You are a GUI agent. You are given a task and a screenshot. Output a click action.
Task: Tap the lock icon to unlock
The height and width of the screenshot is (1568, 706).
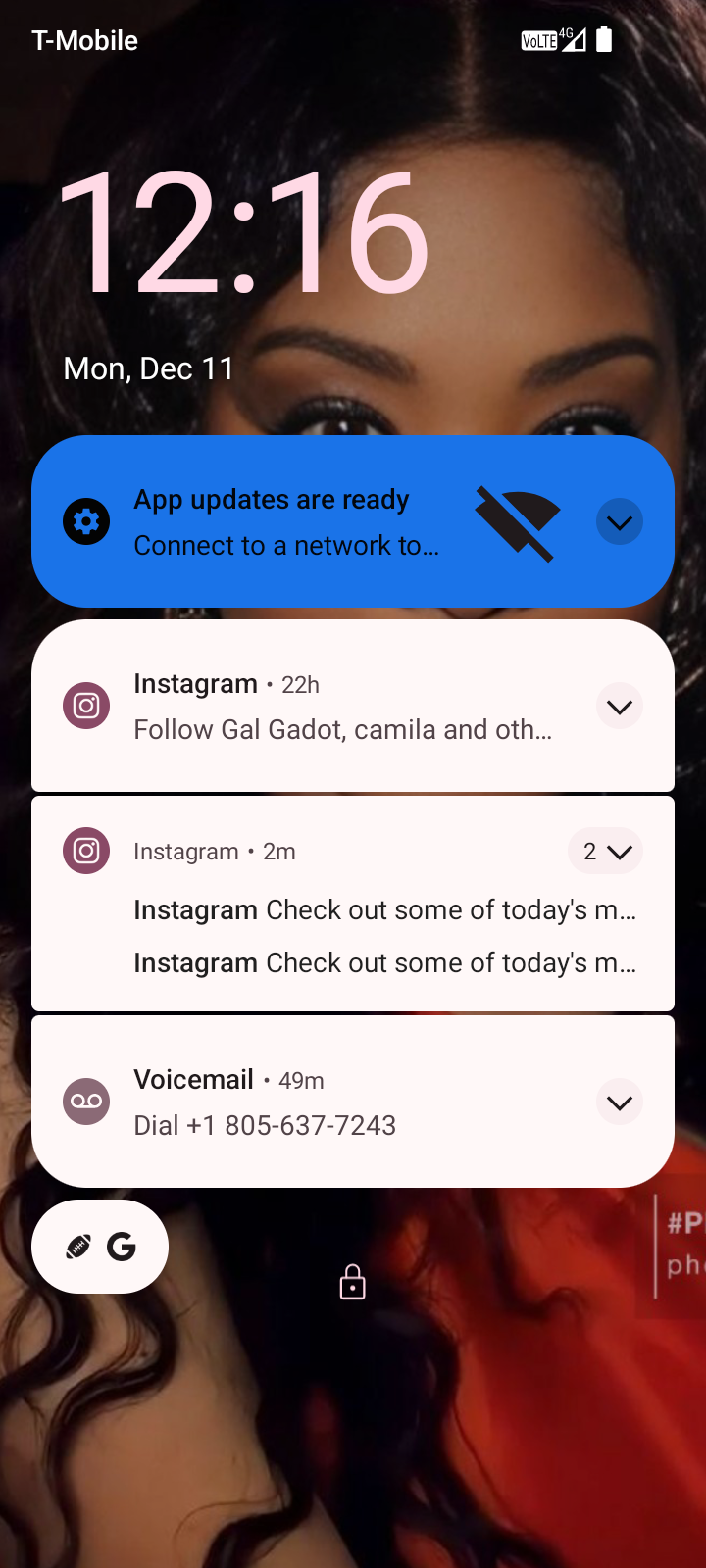click(353, 1282)
